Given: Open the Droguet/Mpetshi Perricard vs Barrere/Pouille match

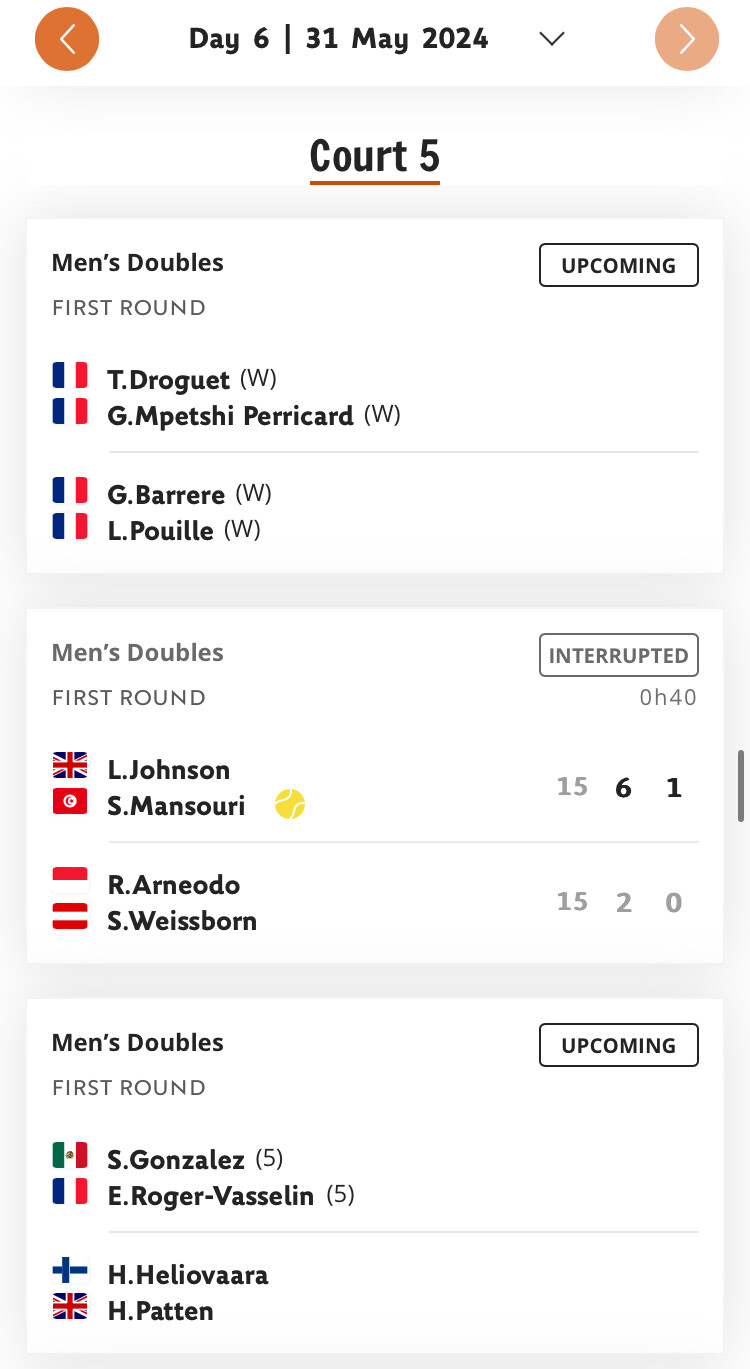Looking at the screenshot, I should click(x=375, y=396).
